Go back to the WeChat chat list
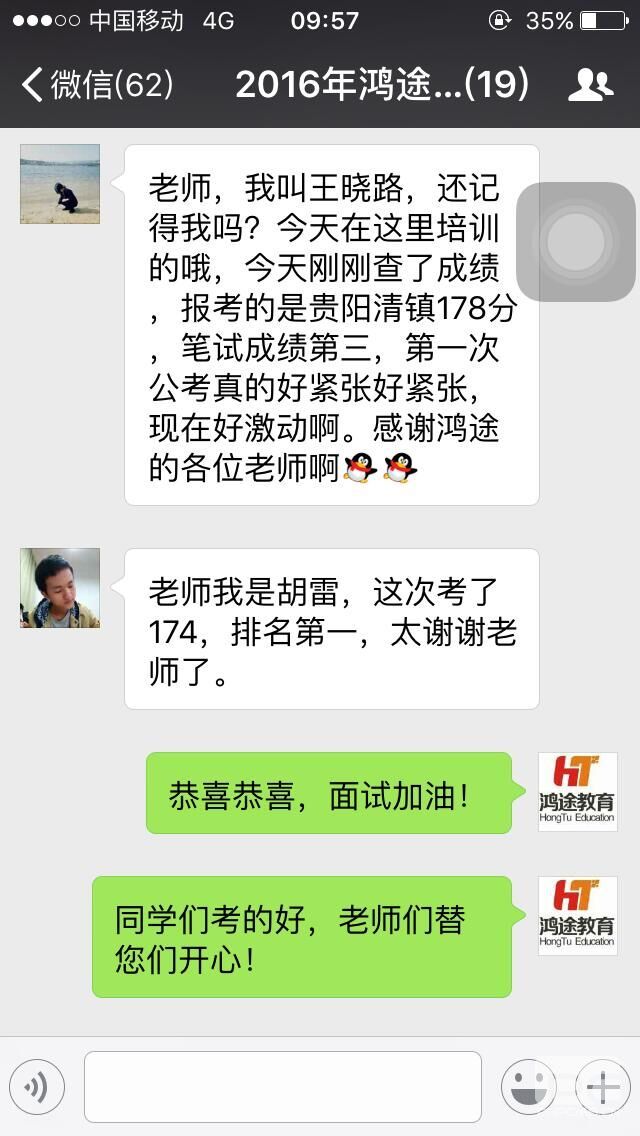This screenshot has width=640, height=1136. [95, 85]
